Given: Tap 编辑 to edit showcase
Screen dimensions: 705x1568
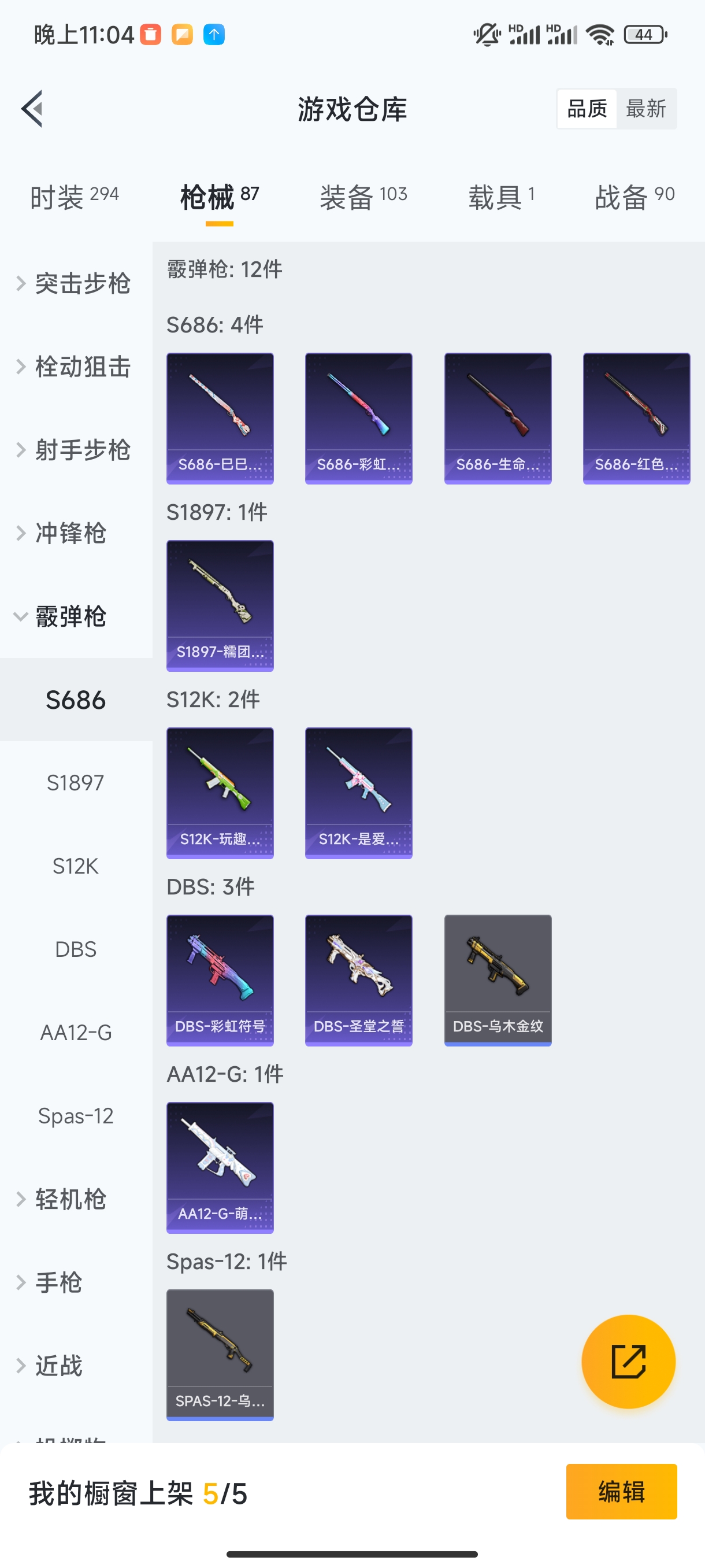Looking at the screenshot, I should (621, 1492).
